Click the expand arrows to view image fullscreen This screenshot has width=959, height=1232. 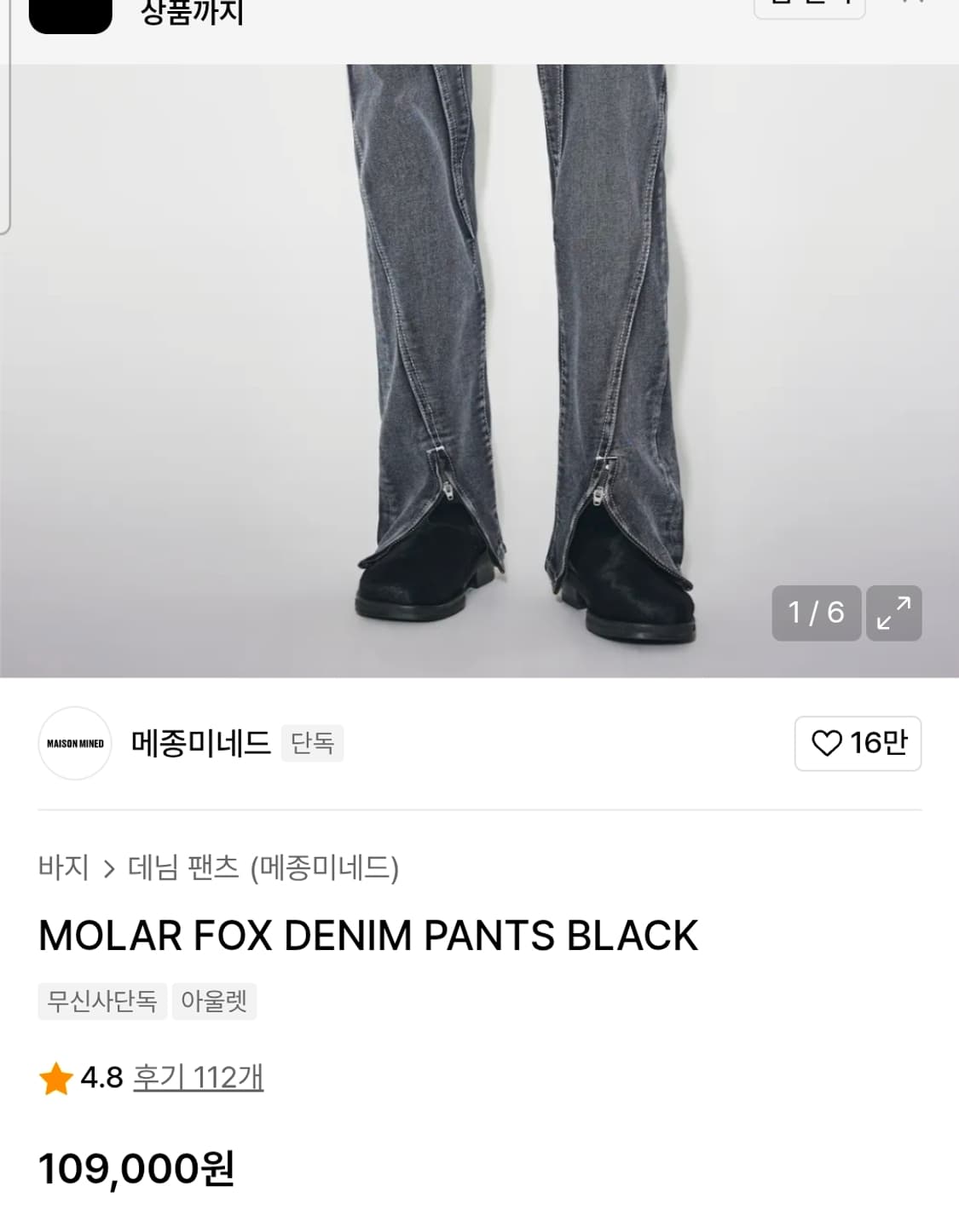pyautogui.click(x=893, y=613)
